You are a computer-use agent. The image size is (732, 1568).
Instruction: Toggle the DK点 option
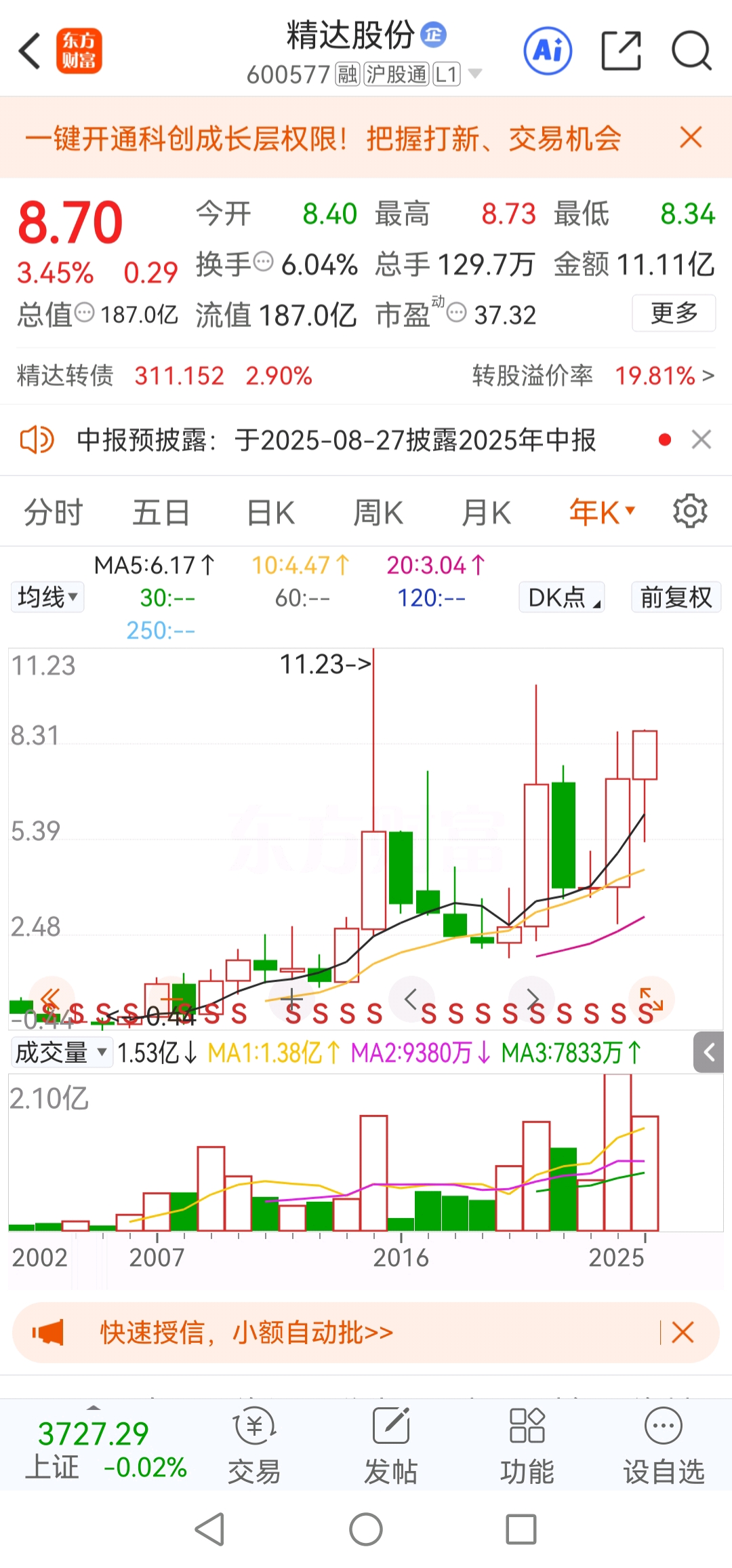click(562, 597)
